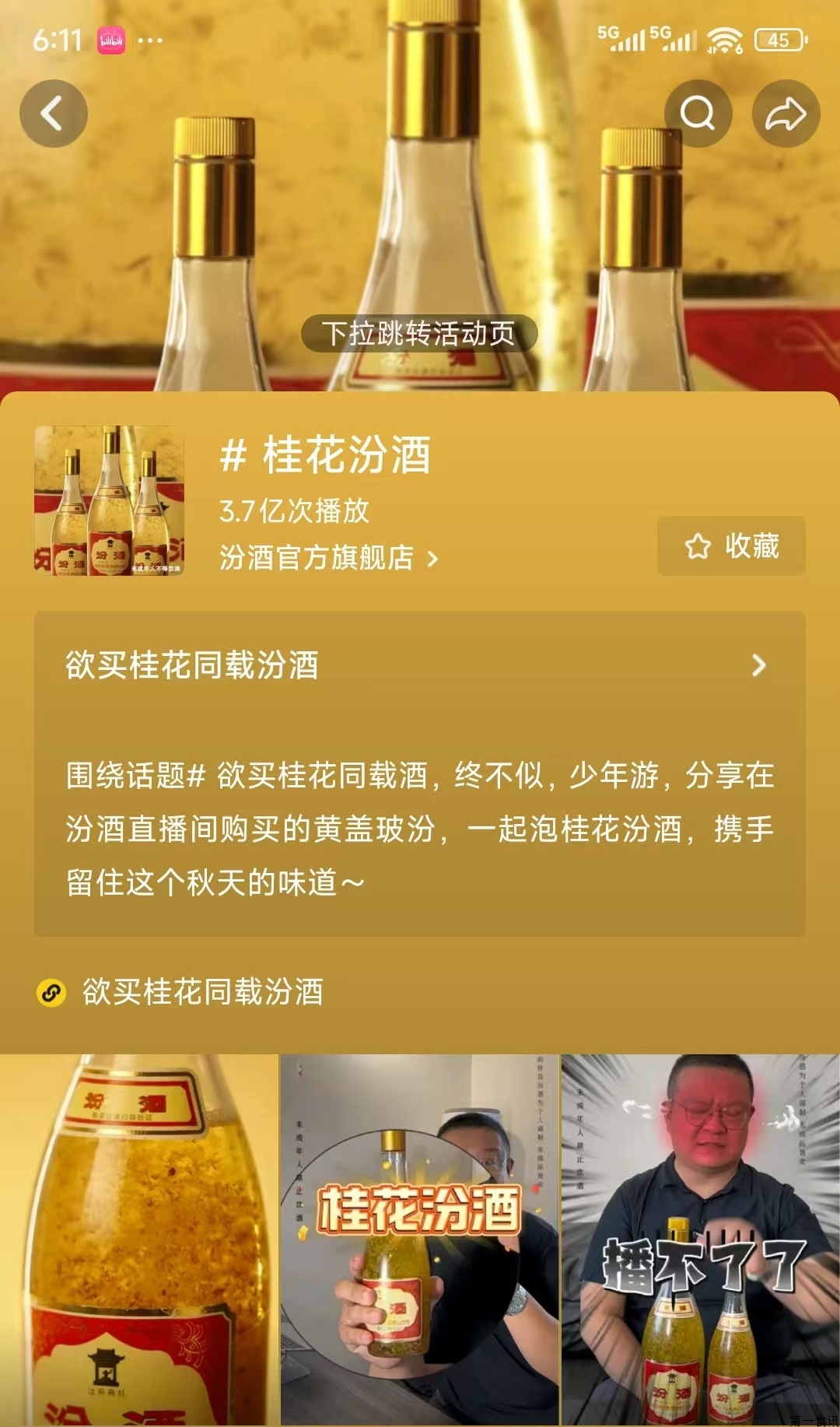Play the video captioned 播不了了

coord(700,1239)
